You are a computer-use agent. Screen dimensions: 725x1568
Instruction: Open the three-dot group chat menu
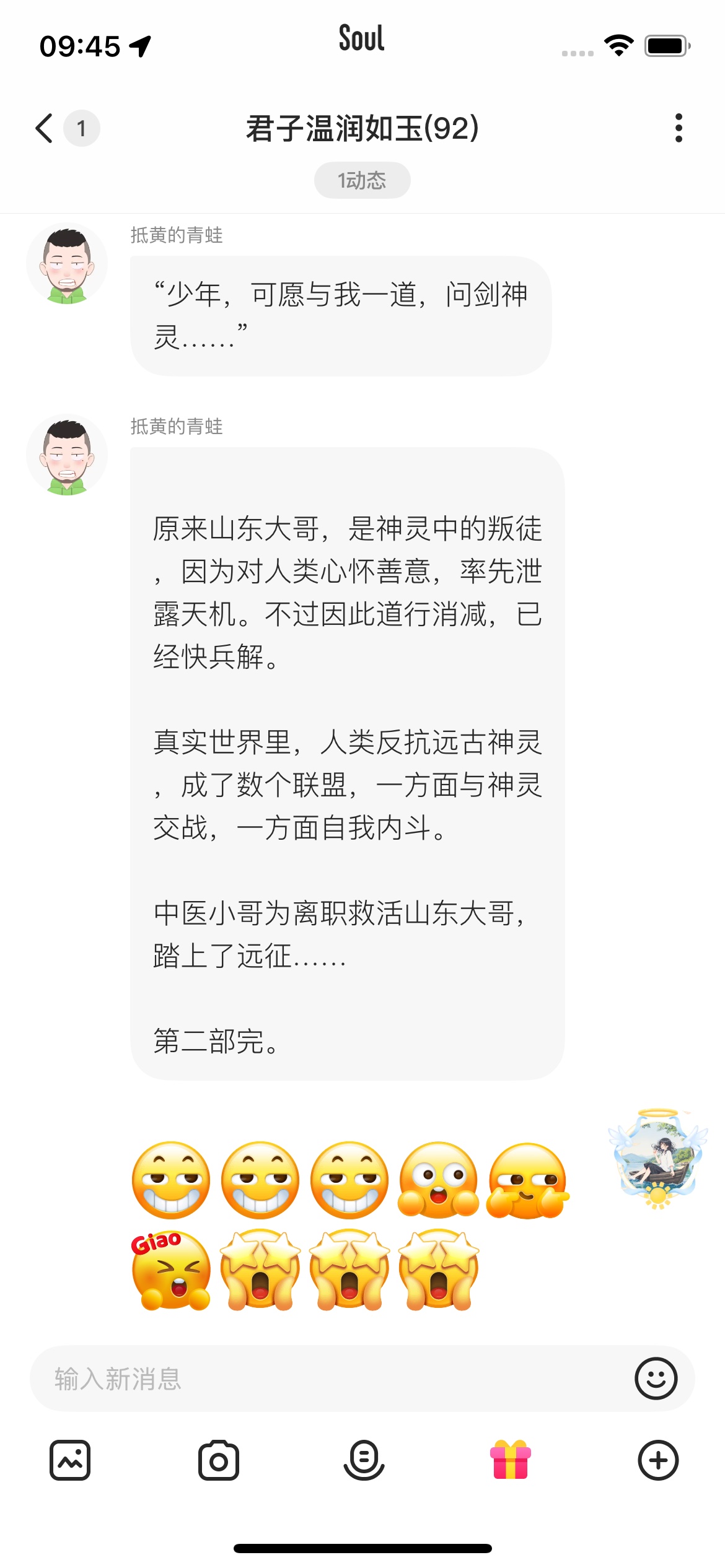coord(679,128)
